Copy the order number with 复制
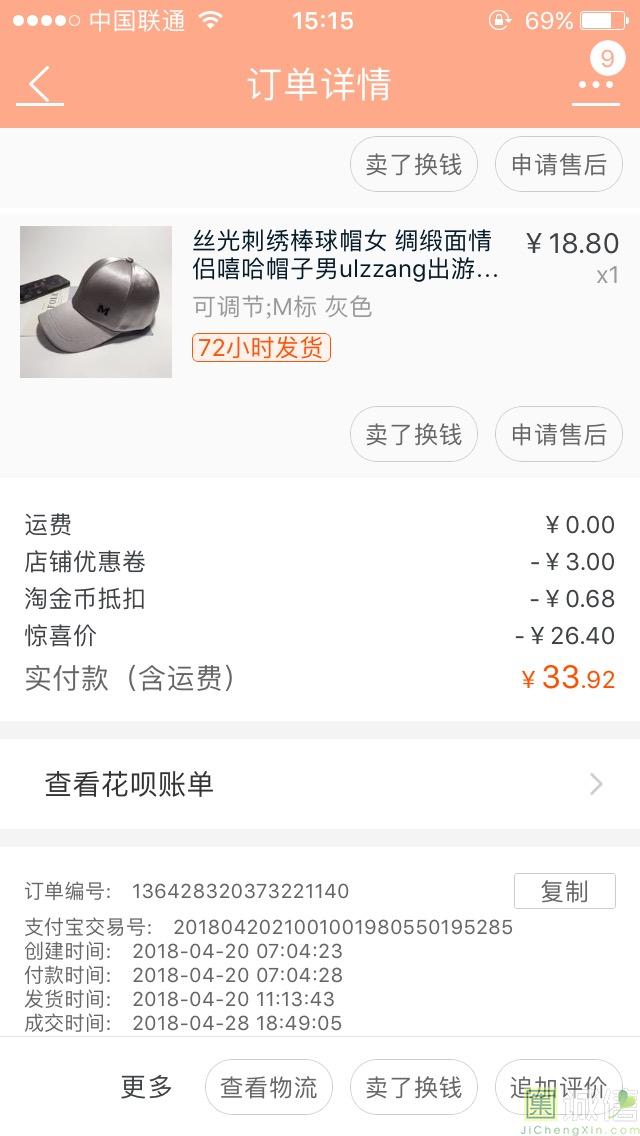The width and height of the screenshot is (640, 1136). (564, 891)
